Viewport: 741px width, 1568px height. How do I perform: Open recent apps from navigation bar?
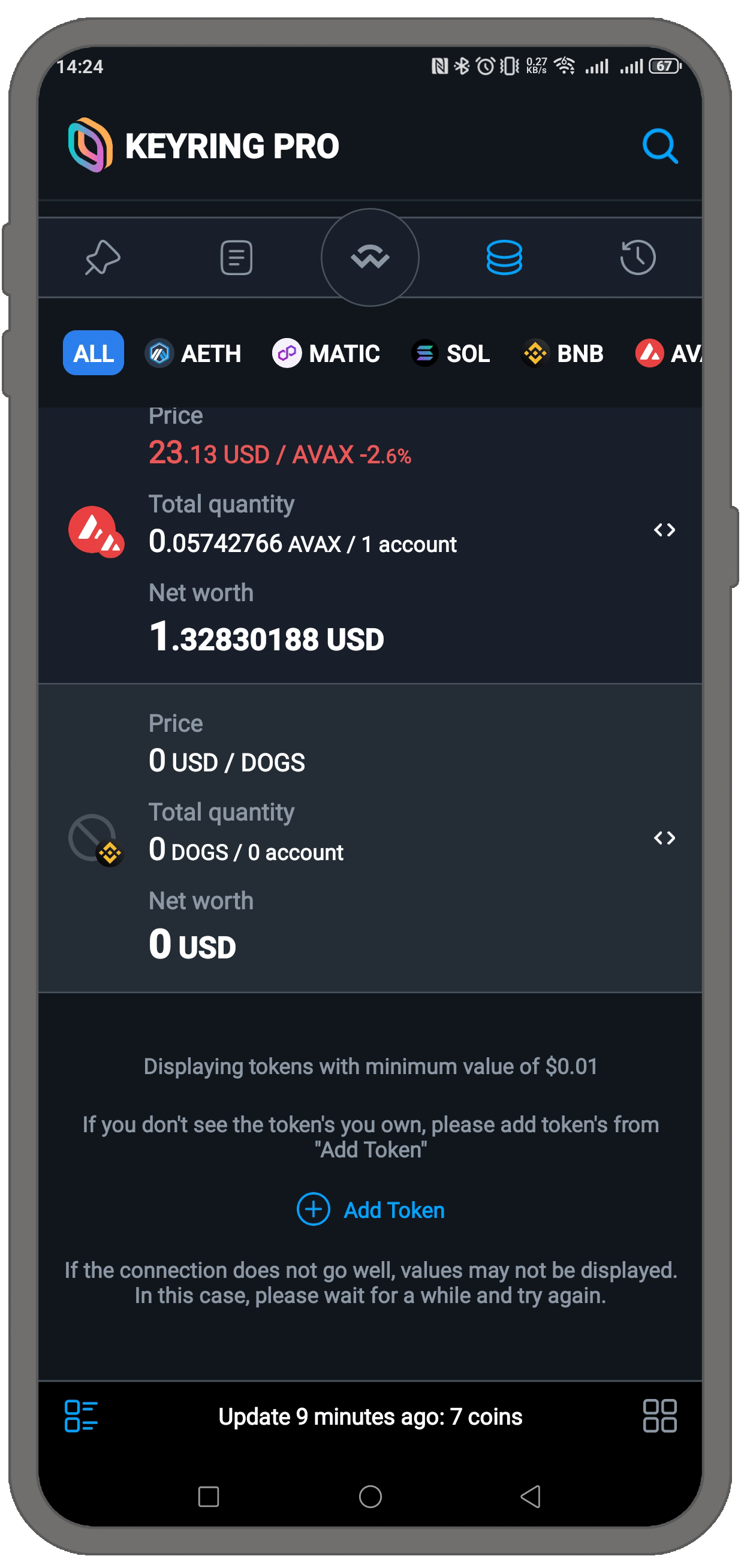(x=209, y=1496)
